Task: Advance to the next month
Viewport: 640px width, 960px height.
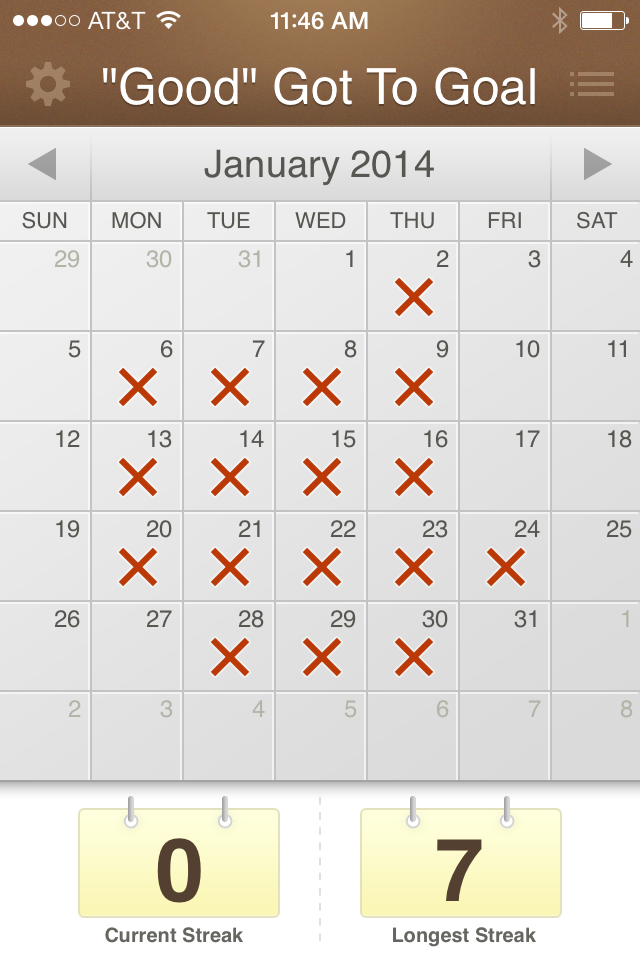Action: click(x=597, y=164)
